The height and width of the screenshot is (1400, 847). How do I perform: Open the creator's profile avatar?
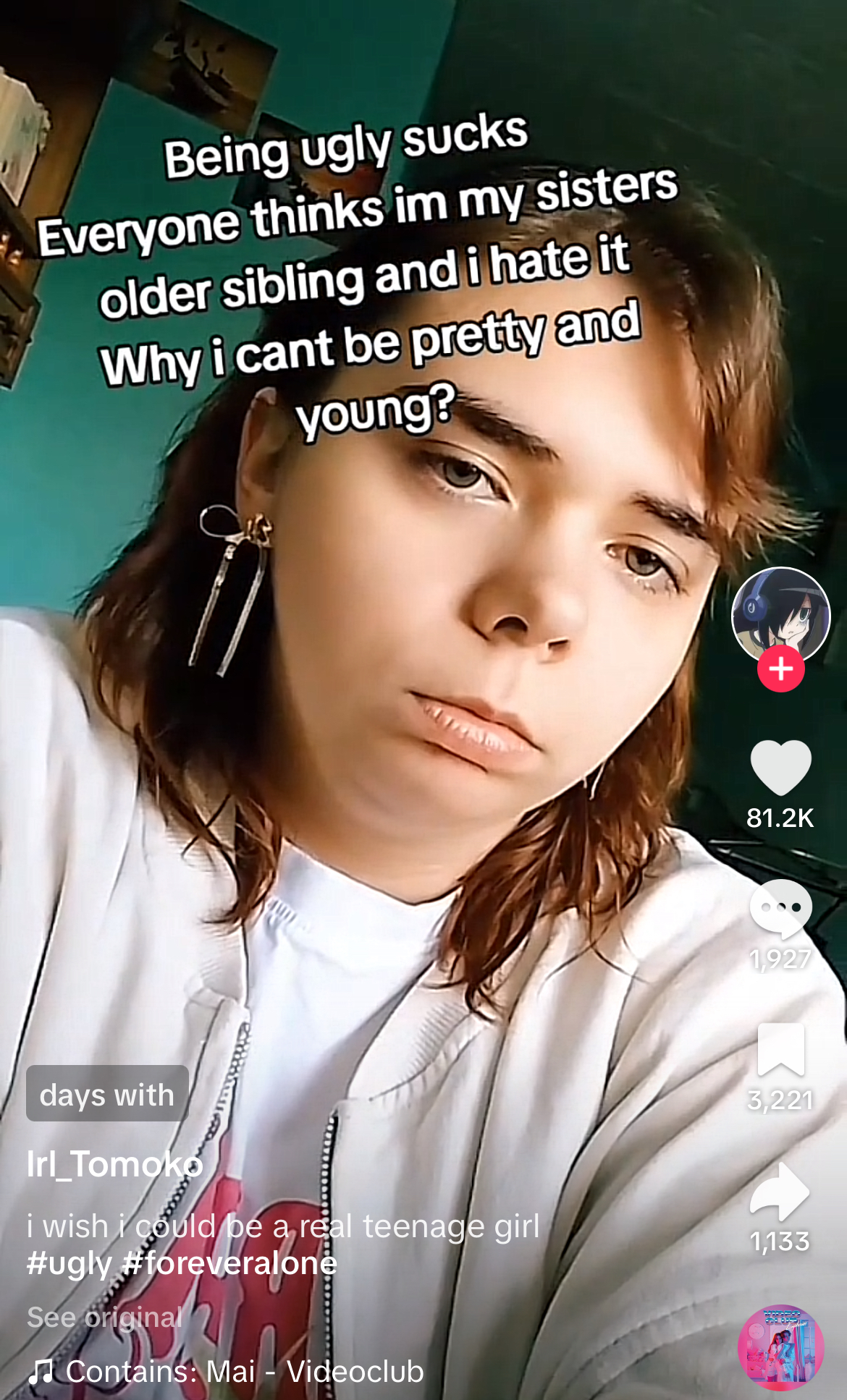point(780,614)
